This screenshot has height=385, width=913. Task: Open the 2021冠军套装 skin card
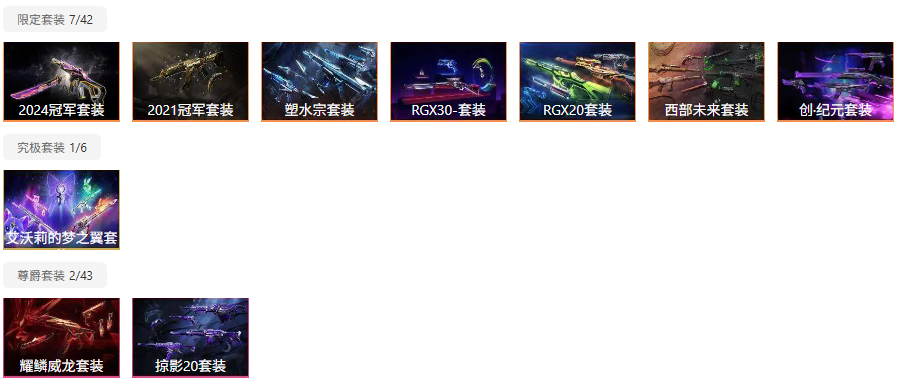190,82
